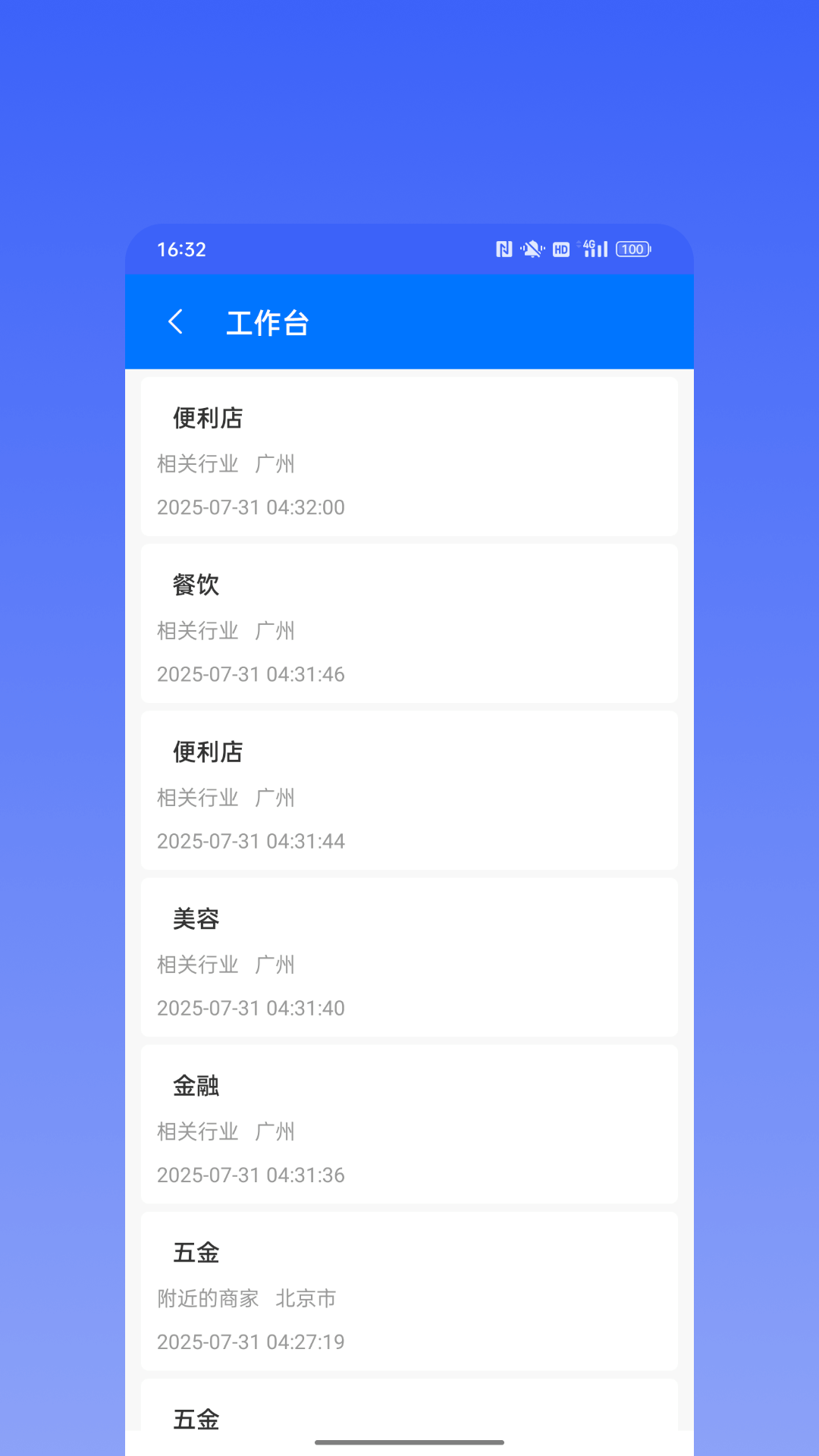Screen dimensions: 819x1456
Task: Tap the battery indicator showing 100
Action: [633, 249]
